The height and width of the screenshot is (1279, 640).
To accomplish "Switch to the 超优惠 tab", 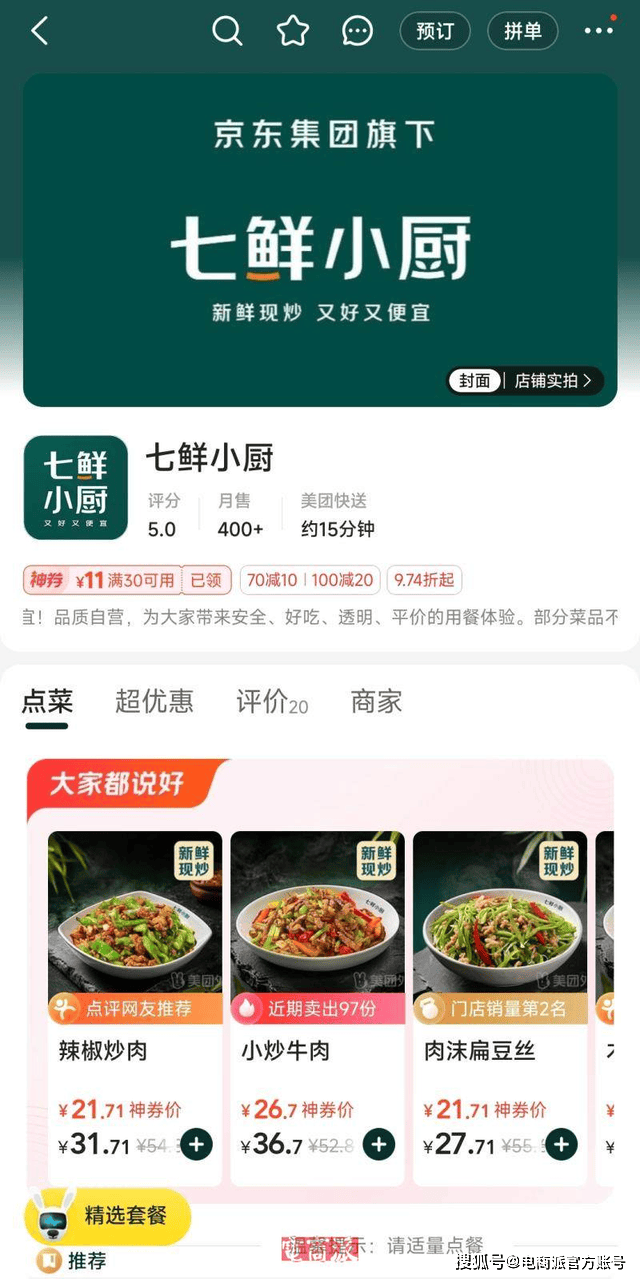I will tap(154, 701).
